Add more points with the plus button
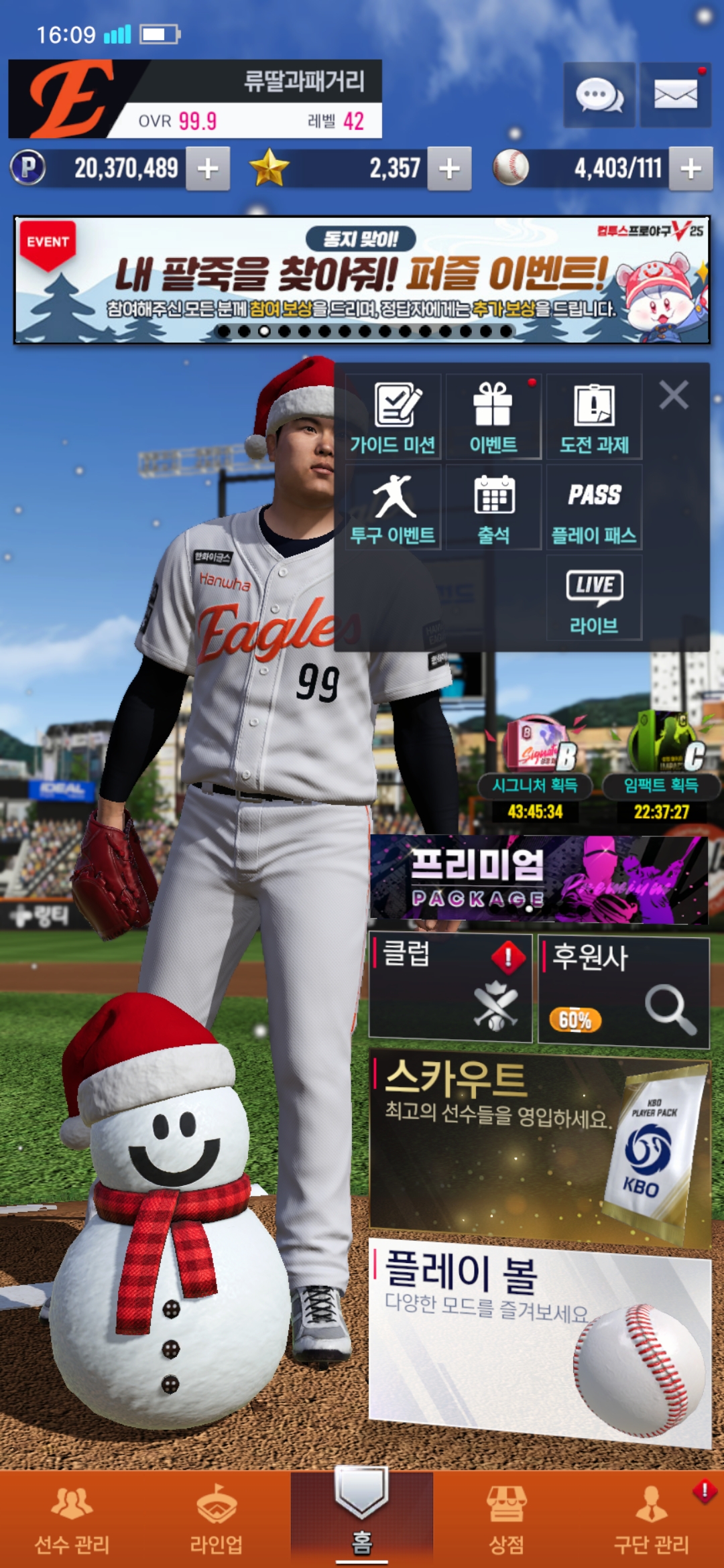The width and height of the screenshot is (724, 1568). tap(208, 169)
